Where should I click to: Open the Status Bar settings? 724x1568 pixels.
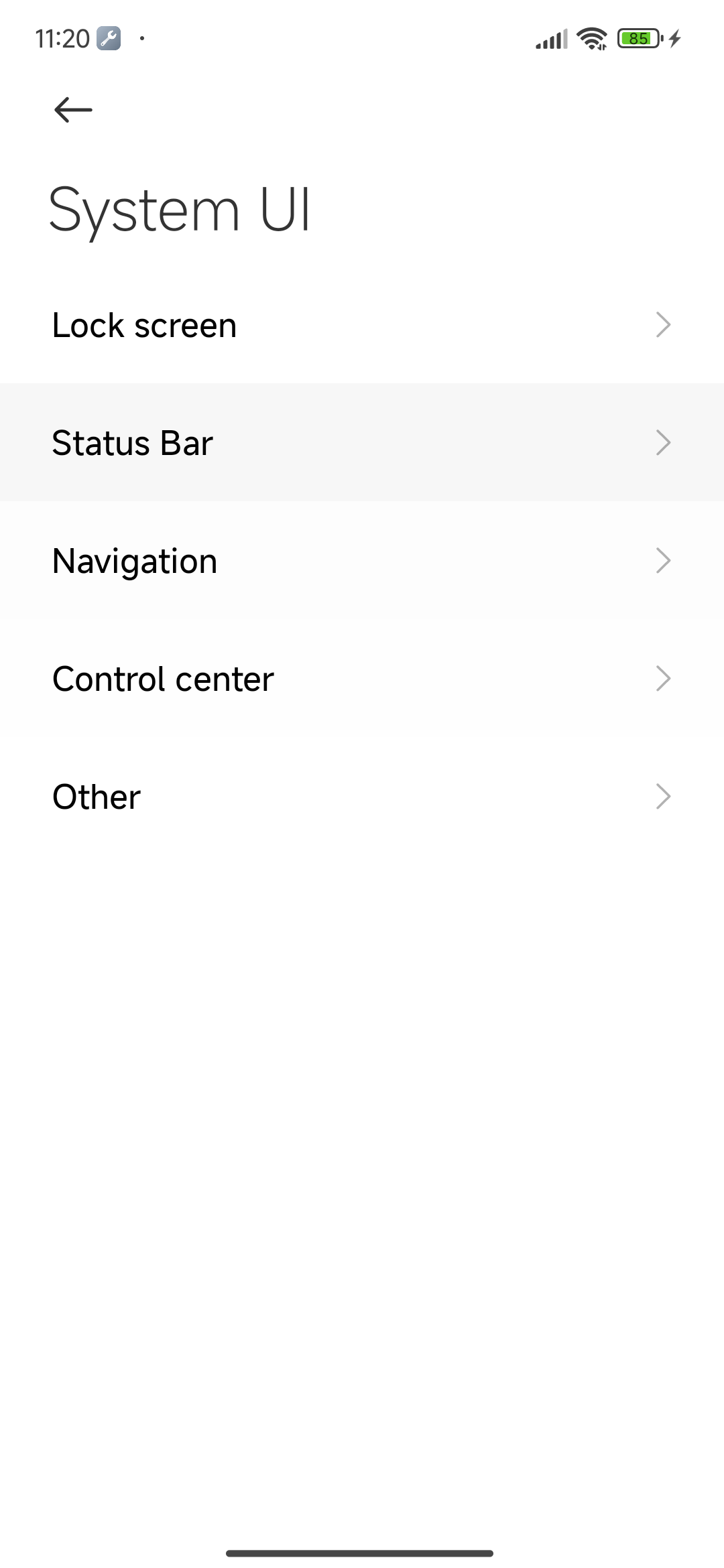tap(362, 443)
